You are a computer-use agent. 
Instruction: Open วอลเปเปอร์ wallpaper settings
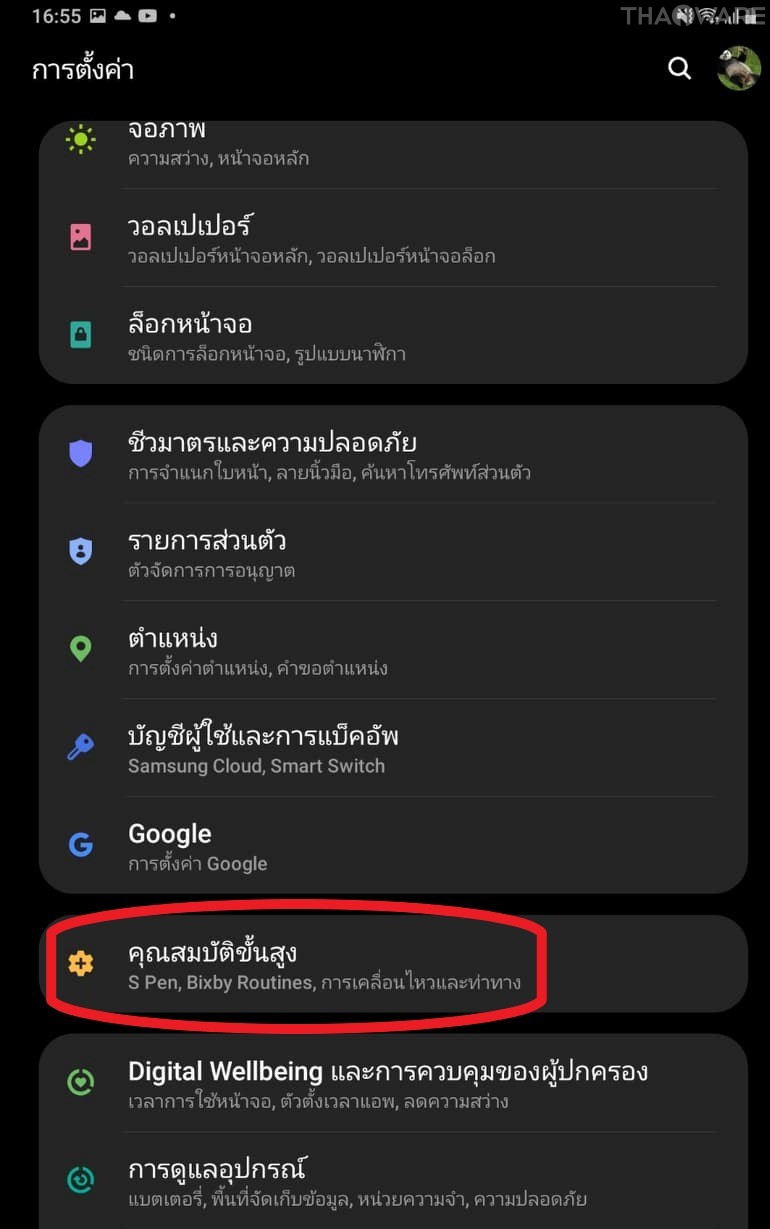393,238
